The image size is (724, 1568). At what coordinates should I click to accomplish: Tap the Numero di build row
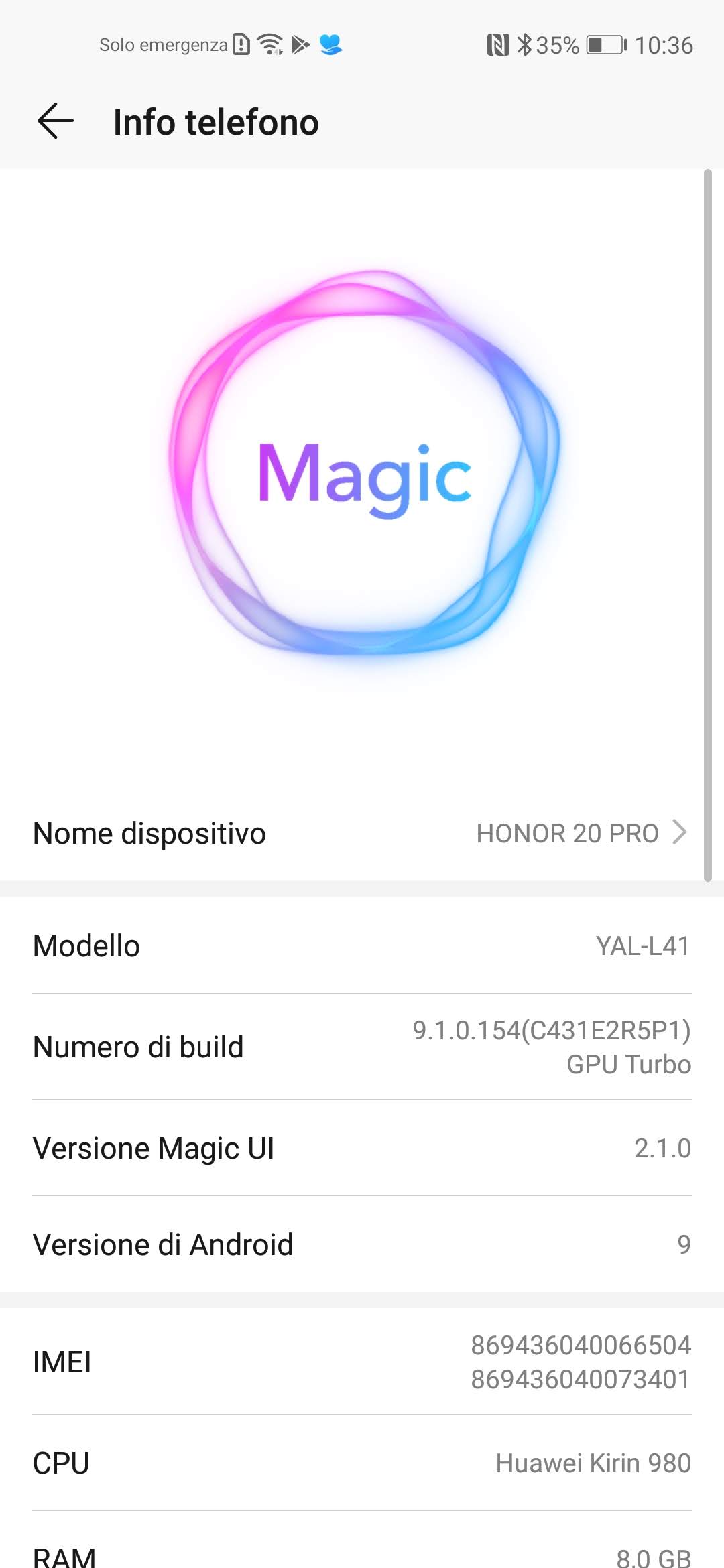(x=362, y=1047)
